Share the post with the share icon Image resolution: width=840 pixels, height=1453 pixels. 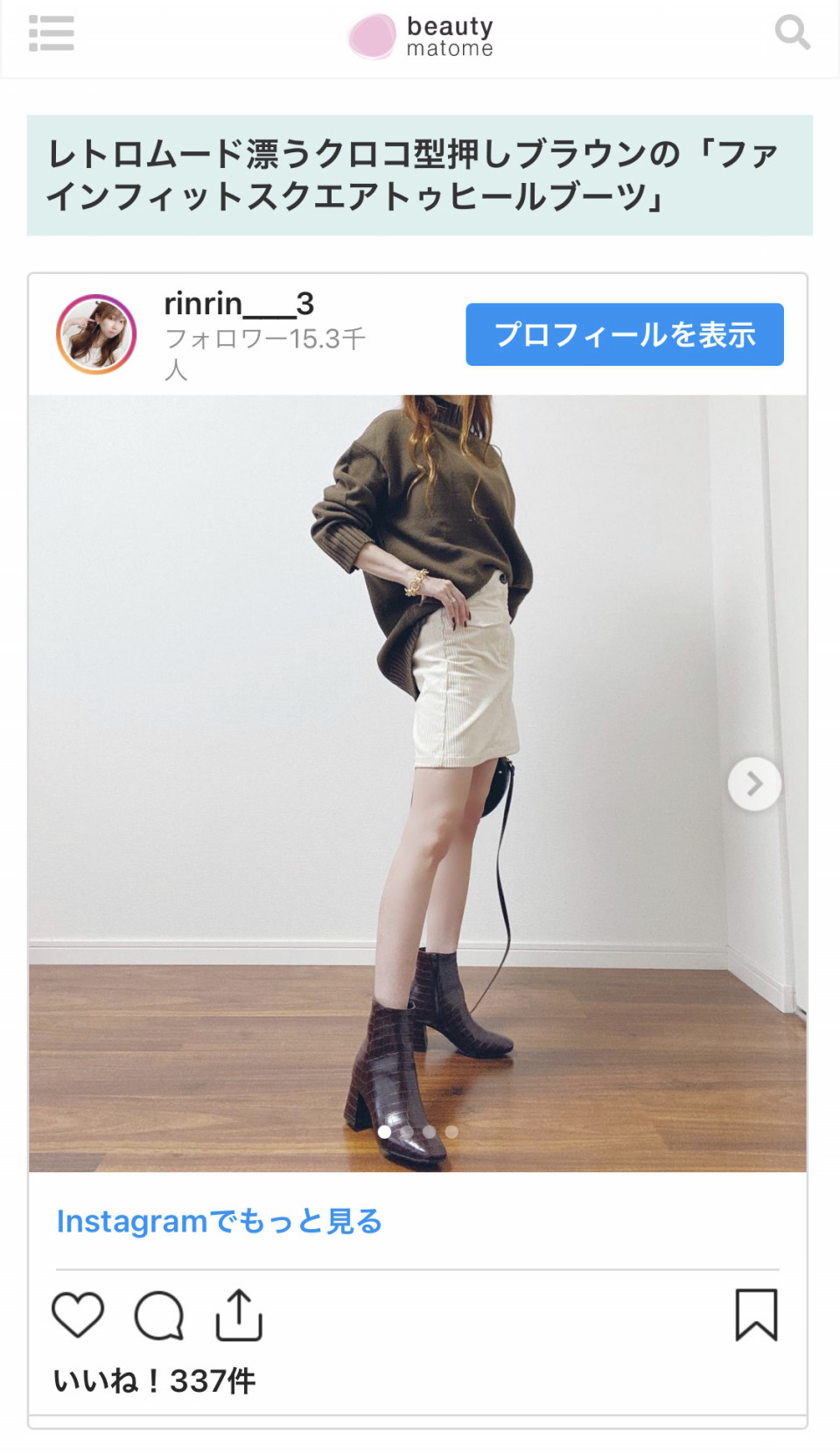coord(239,1315)
